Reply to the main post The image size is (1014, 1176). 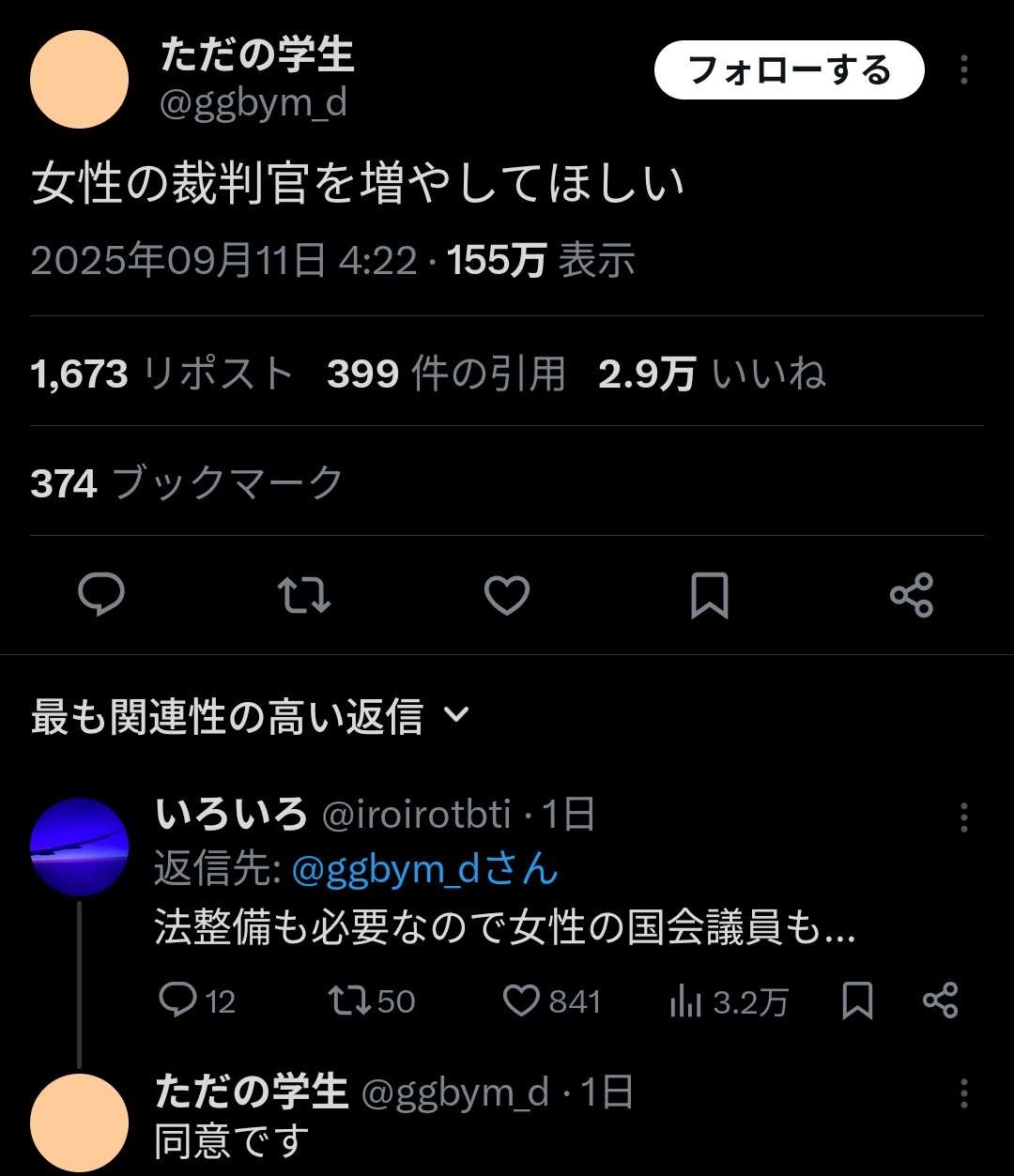pos(101,595)
